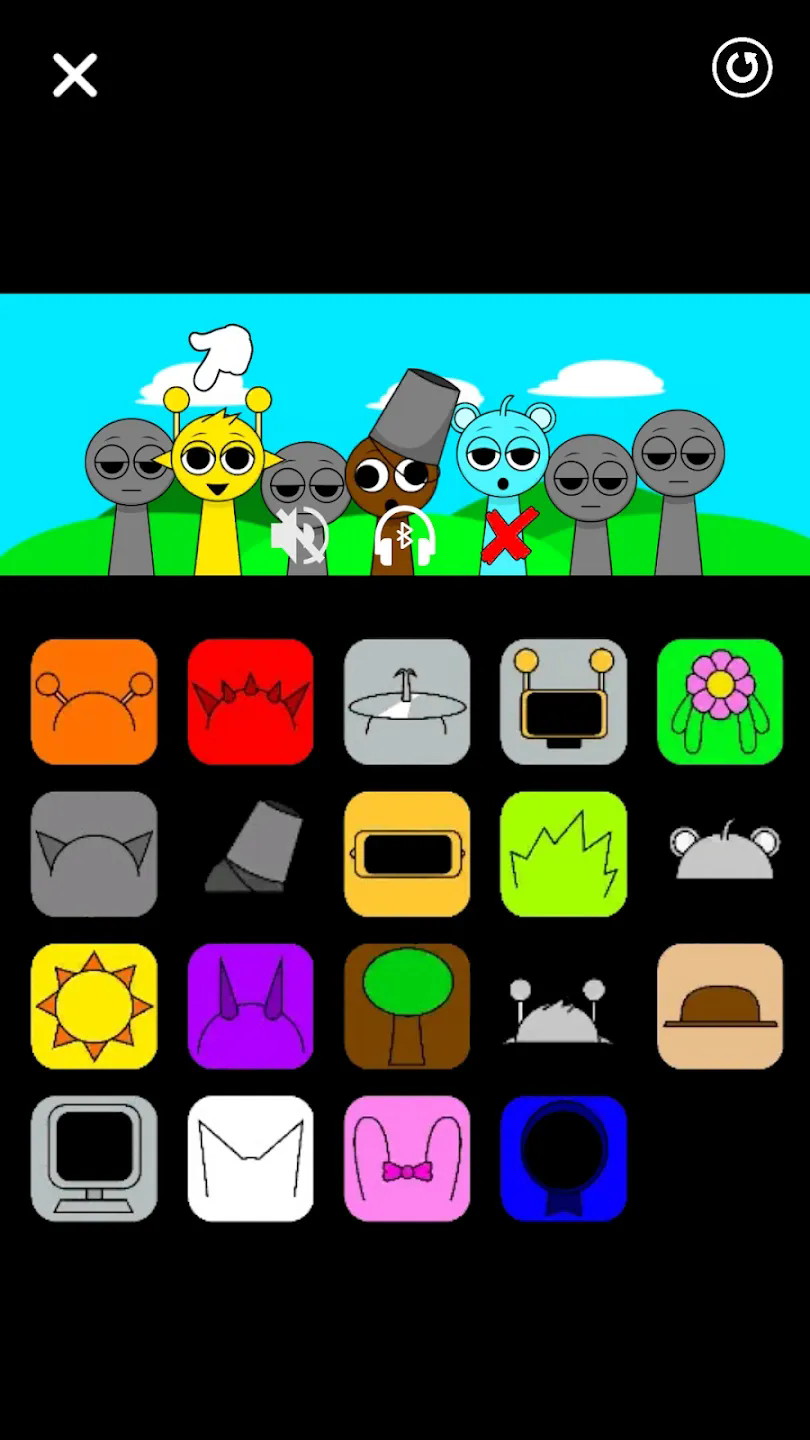This screenshot has width=810, height=1440.
Task: Pick the yellow sun tile
Action: coord(94,1006)
